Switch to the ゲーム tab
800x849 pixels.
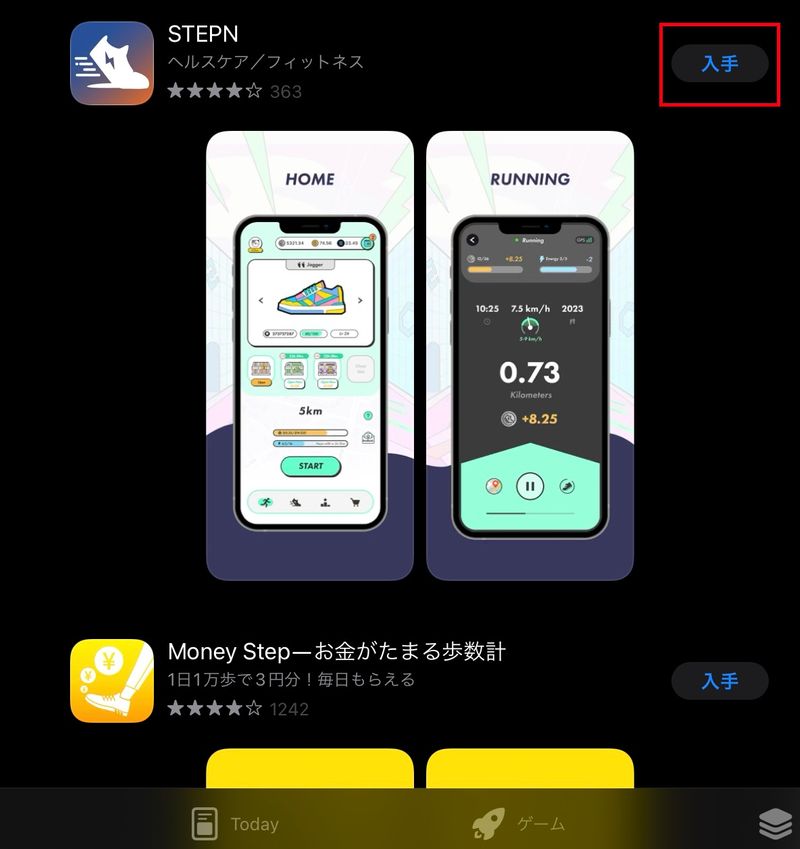520,824
